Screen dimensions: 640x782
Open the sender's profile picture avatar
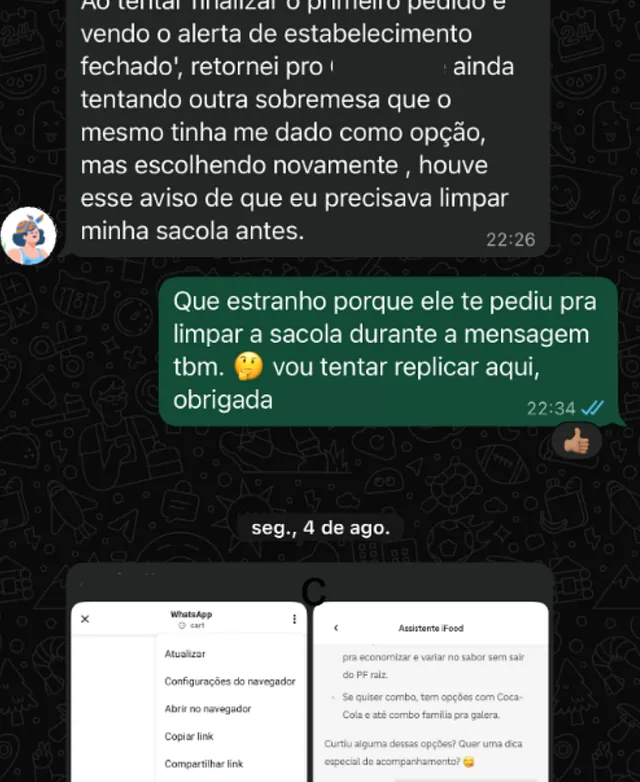[x=28, y=236]
